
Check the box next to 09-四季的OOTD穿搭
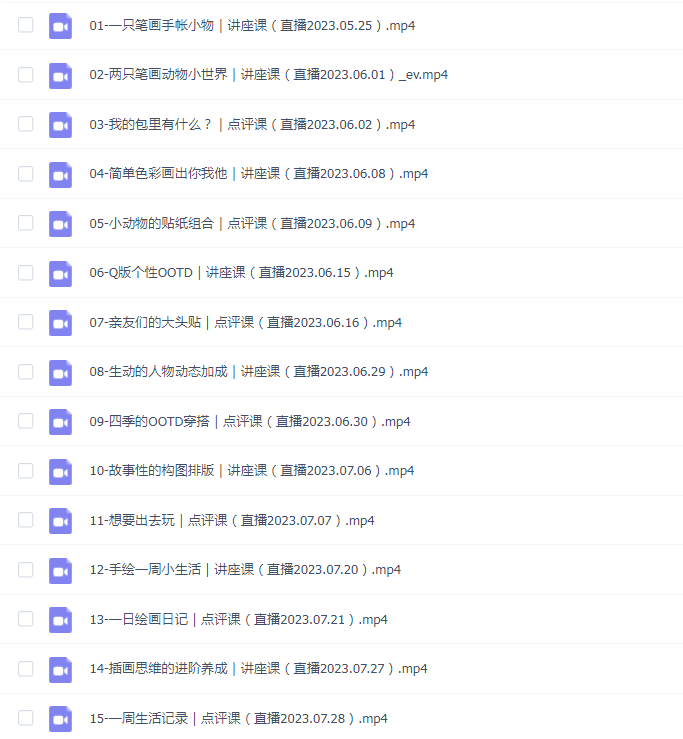(26, 421)
